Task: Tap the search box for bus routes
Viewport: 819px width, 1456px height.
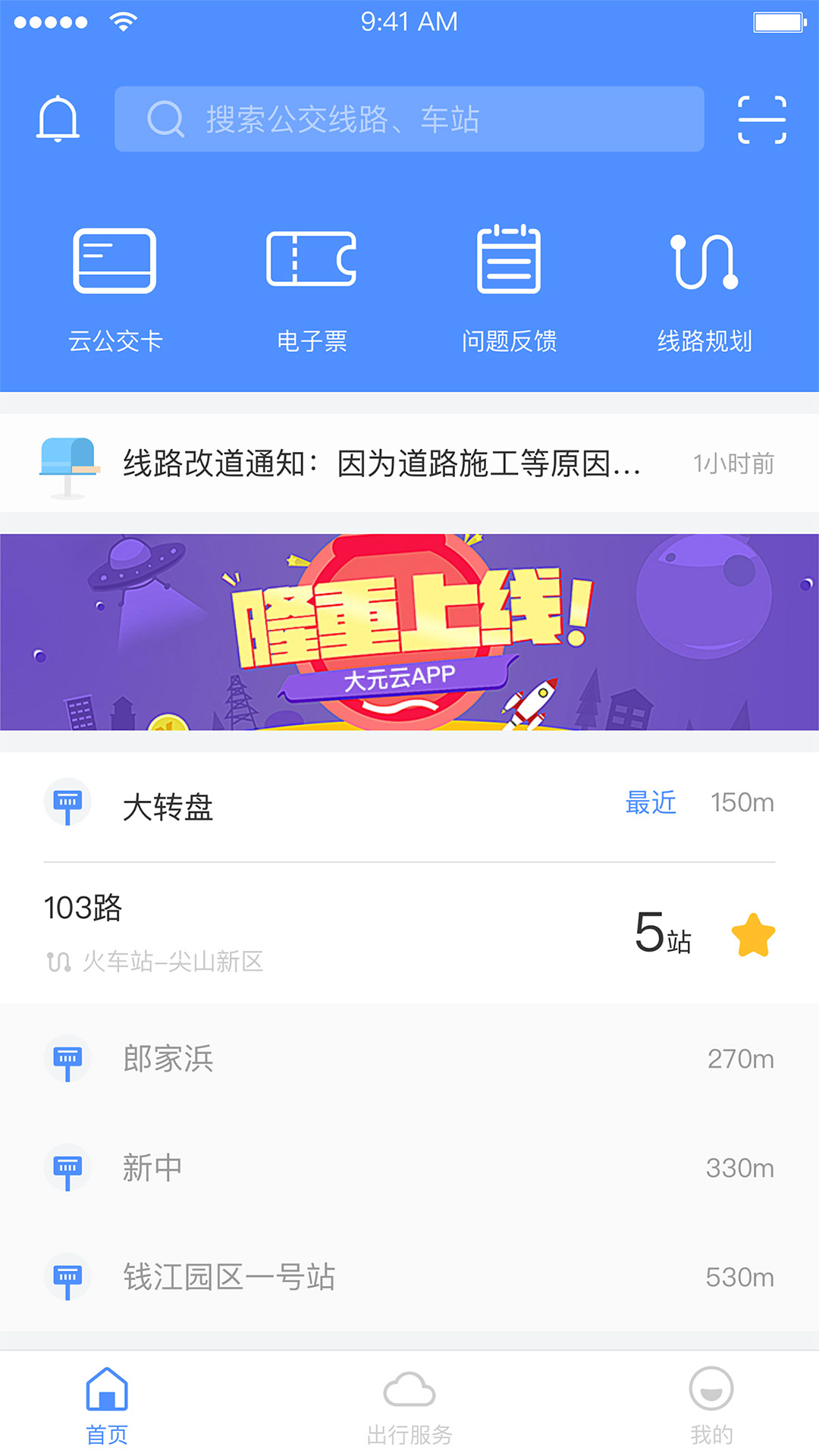Action: [x=409, y=119]
